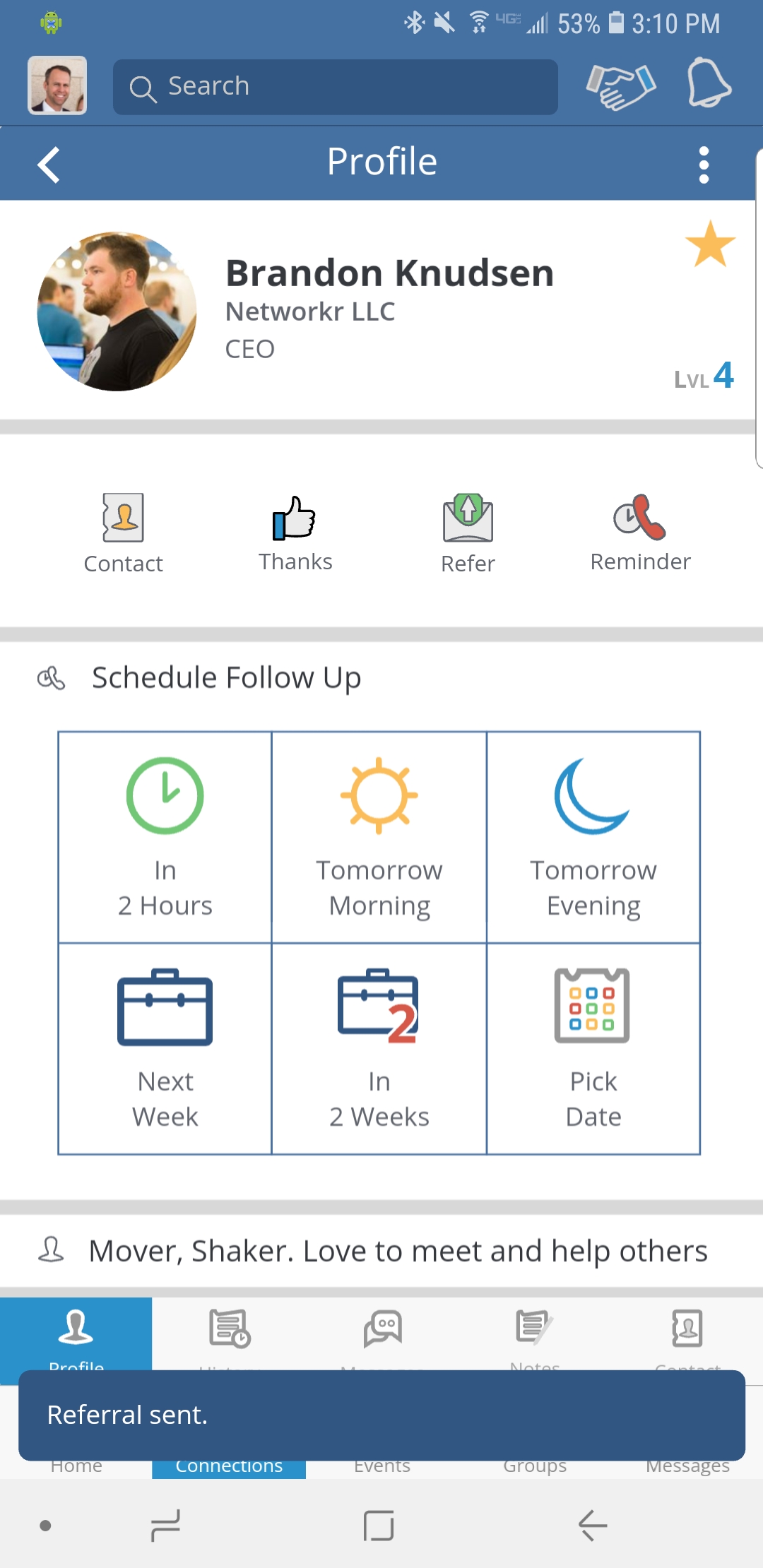This screenshot has height=1568, width=763.
Task: Tap the system back button
Action: pos(592,1526)
